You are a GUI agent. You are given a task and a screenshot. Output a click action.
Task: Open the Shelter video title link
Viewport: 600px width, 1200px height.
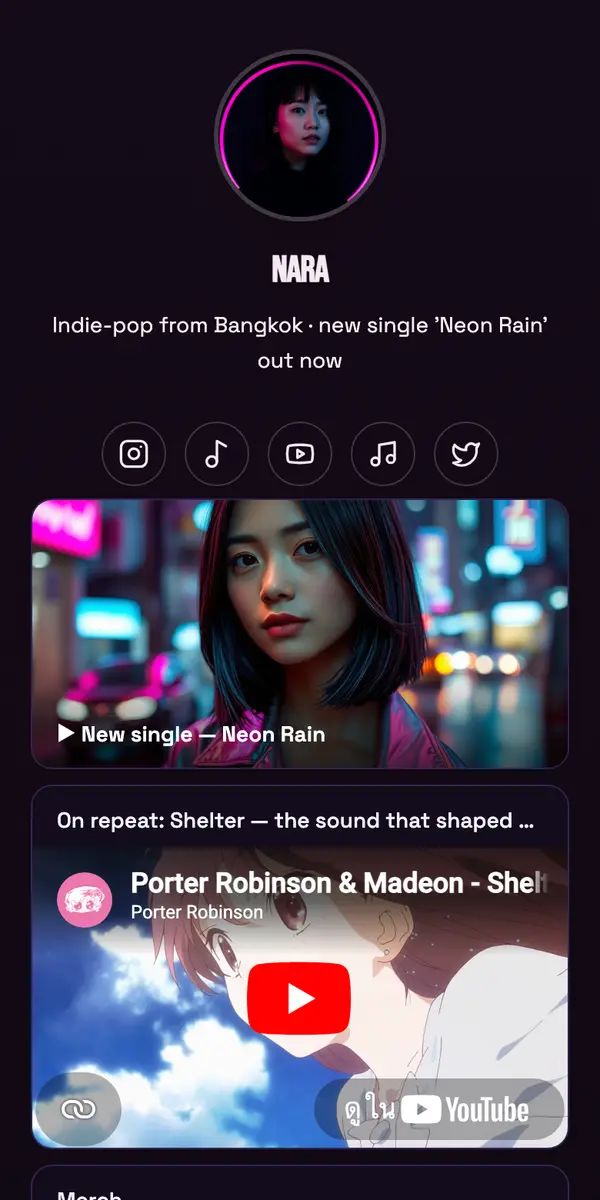pos(339,883)
